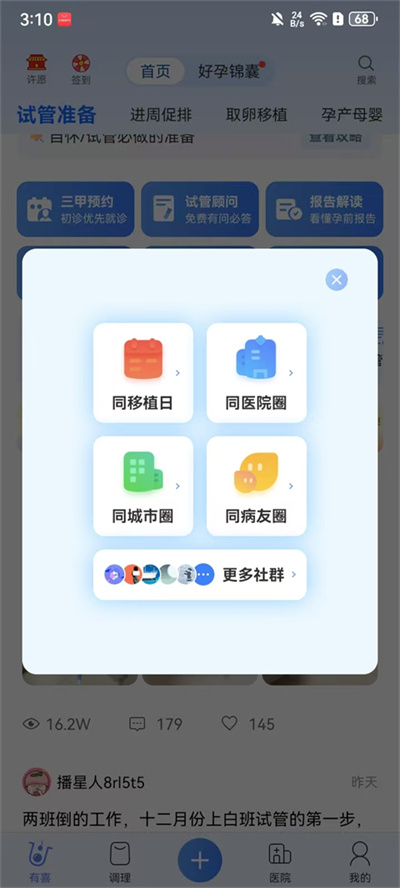Viewport: 400px width, 888px height.
Task: Open the 同医院圈 circle card
Action: click(257, 373)
